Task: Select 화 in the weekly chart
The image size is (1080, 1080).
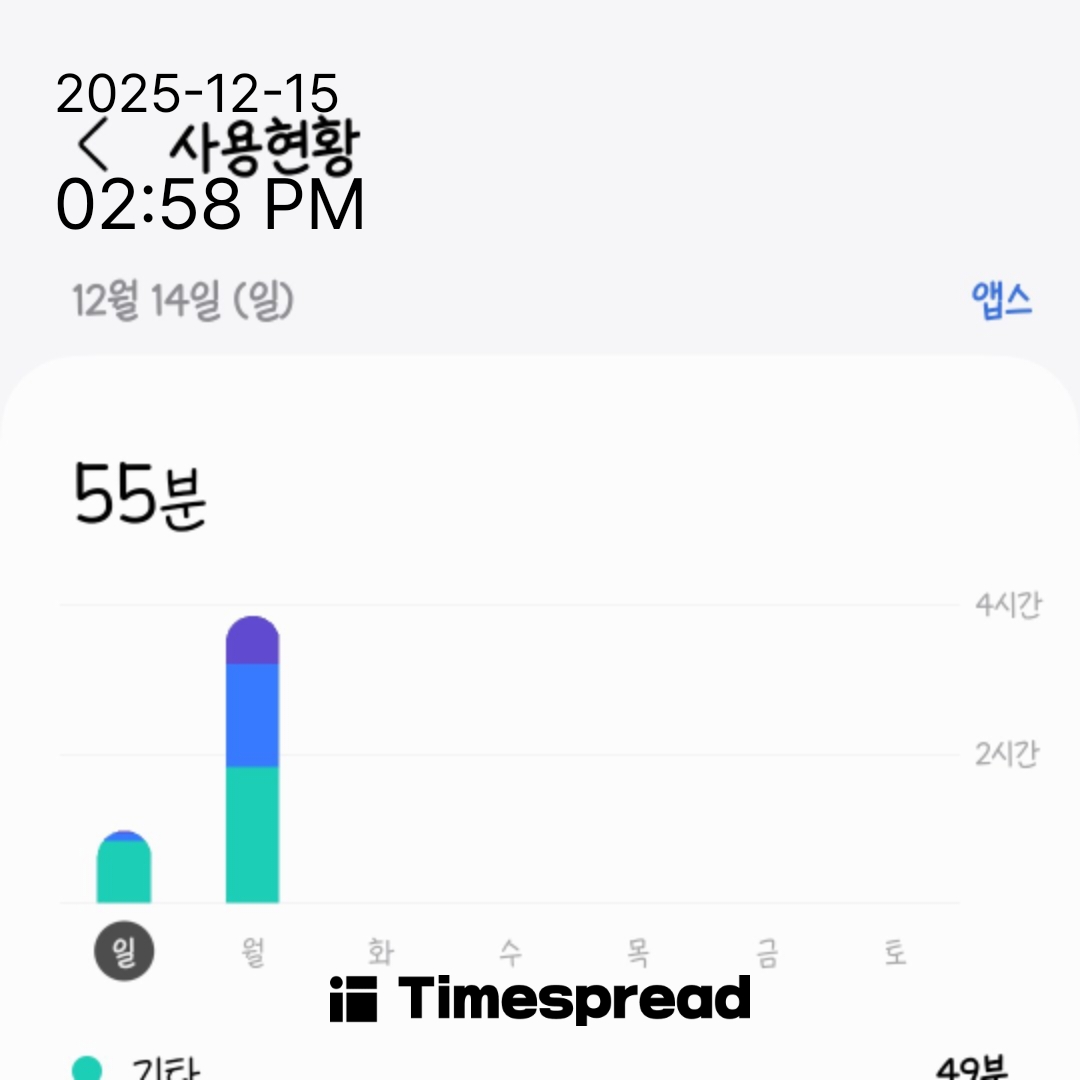Action: (381, 952)
